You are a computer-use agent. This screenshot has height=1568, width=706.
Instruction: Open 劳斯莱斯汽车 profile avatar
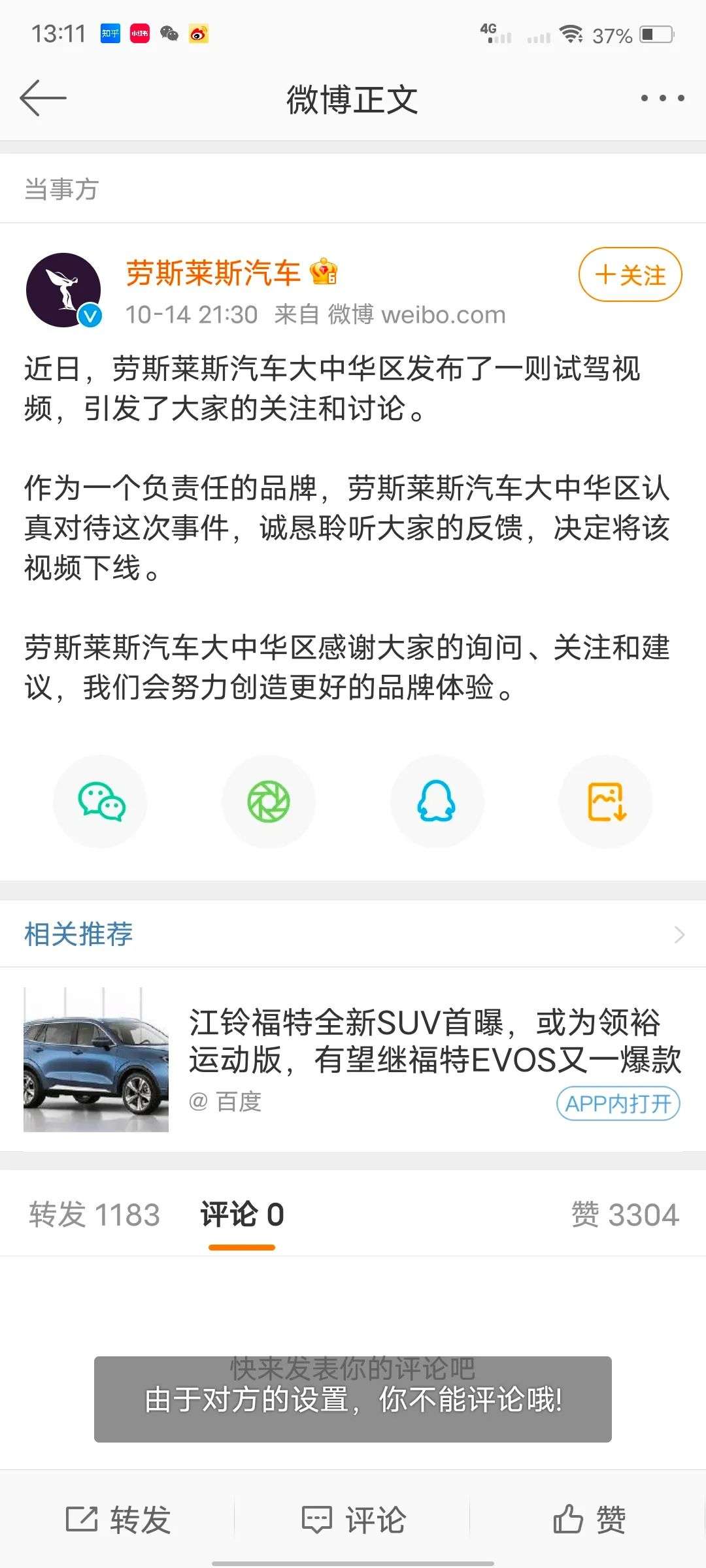[63, 289]
